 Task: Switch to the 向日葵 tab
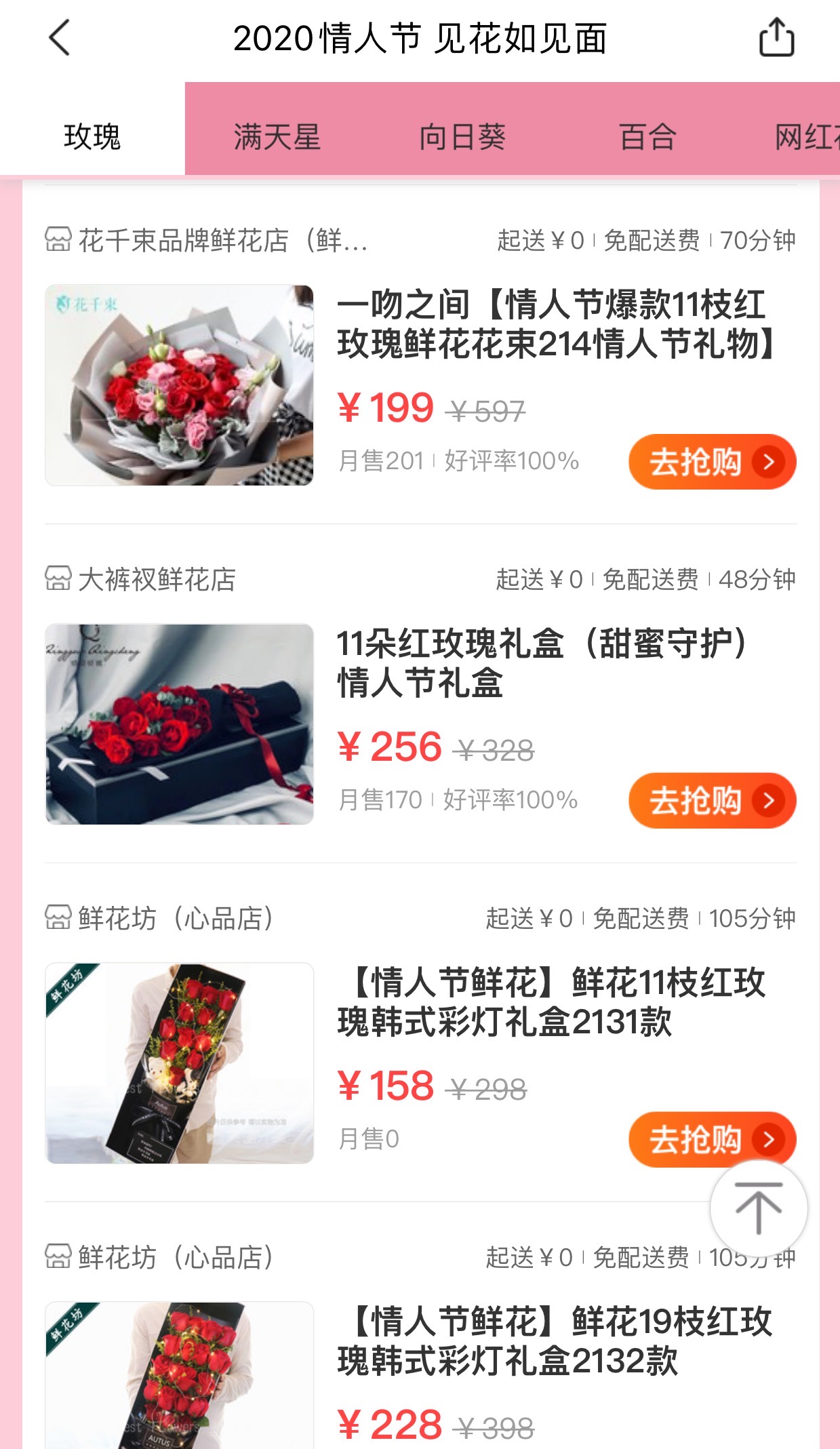(x=462, y=137)
